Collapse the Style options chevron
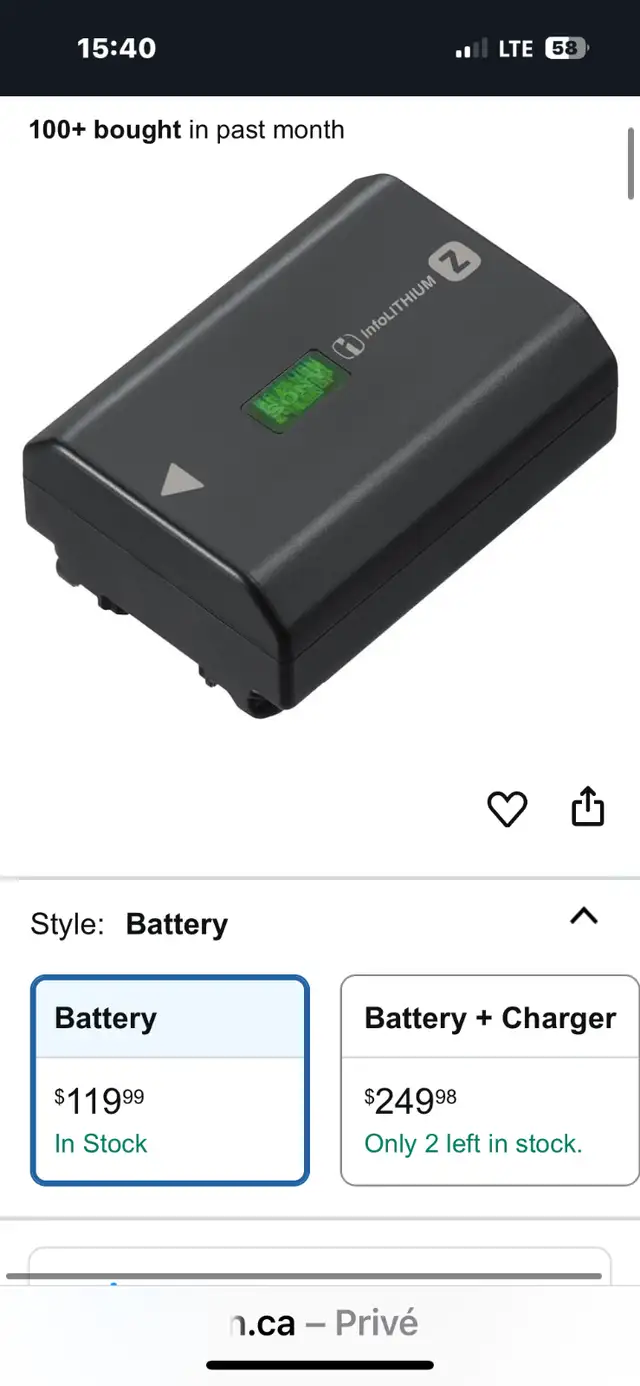The image size is (640, 1386). (x=583, y=915)
